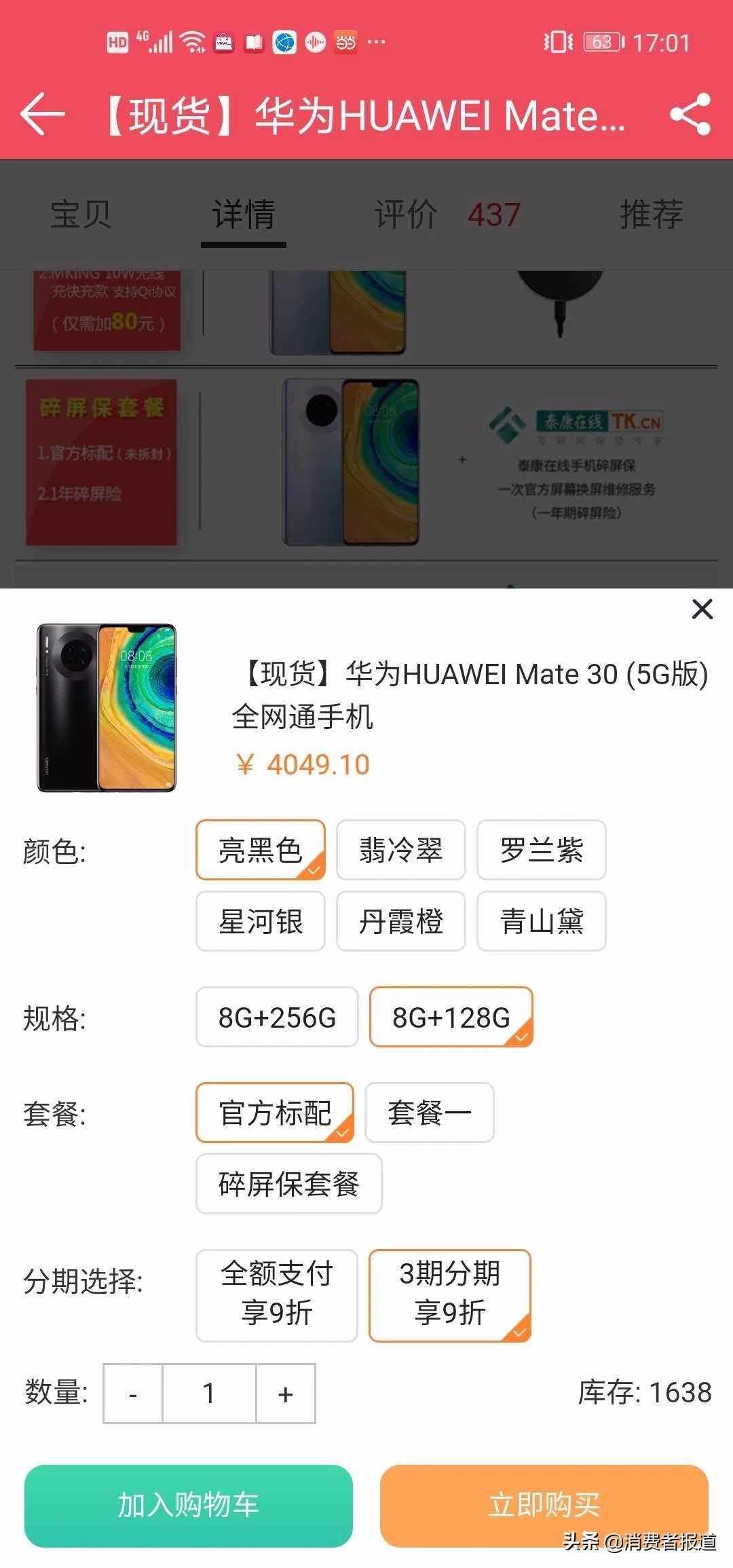Switch to the 宝贝 tab

(79, 215)
